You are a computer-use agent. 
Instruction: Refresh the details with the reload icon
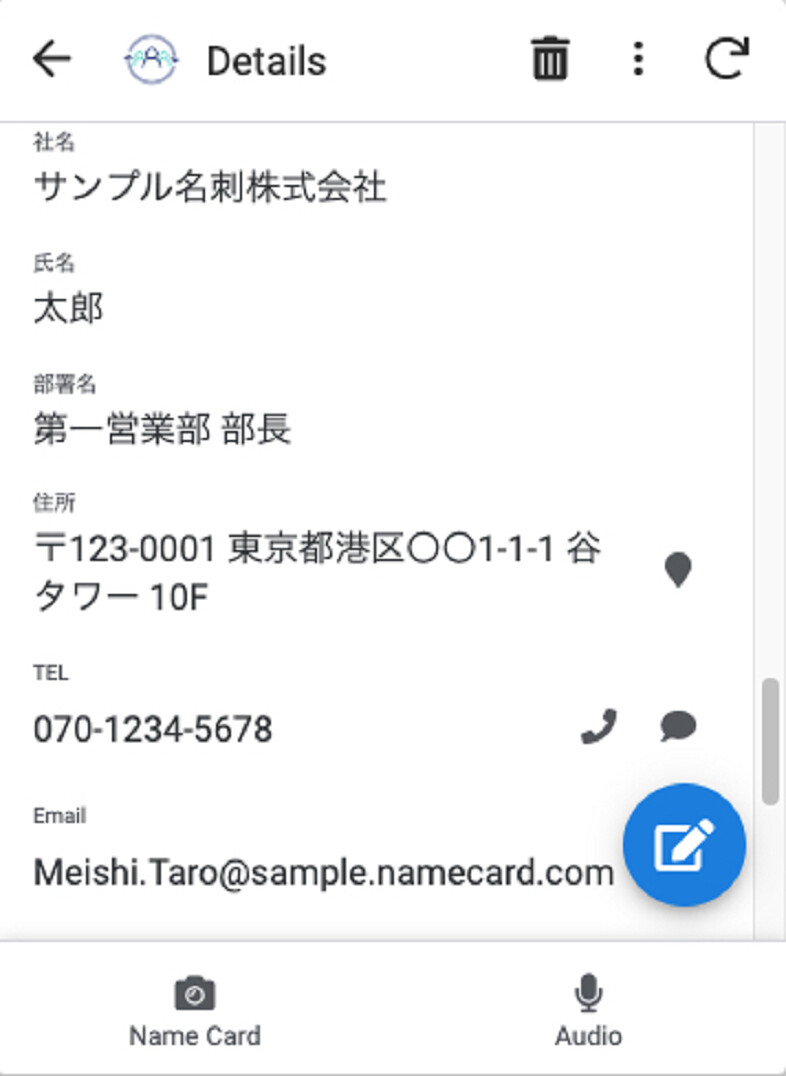coord(726,59)
